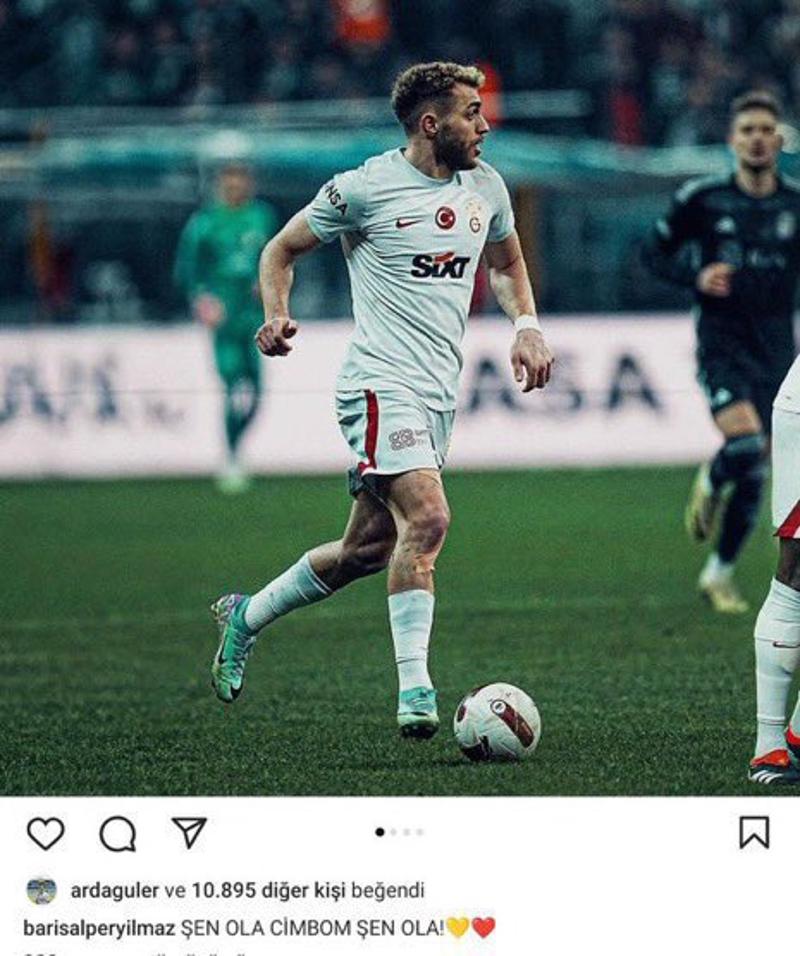800x956 pixels.
Task: Open barisalperyilmaz profile from the caption
Action: point(99,928)
